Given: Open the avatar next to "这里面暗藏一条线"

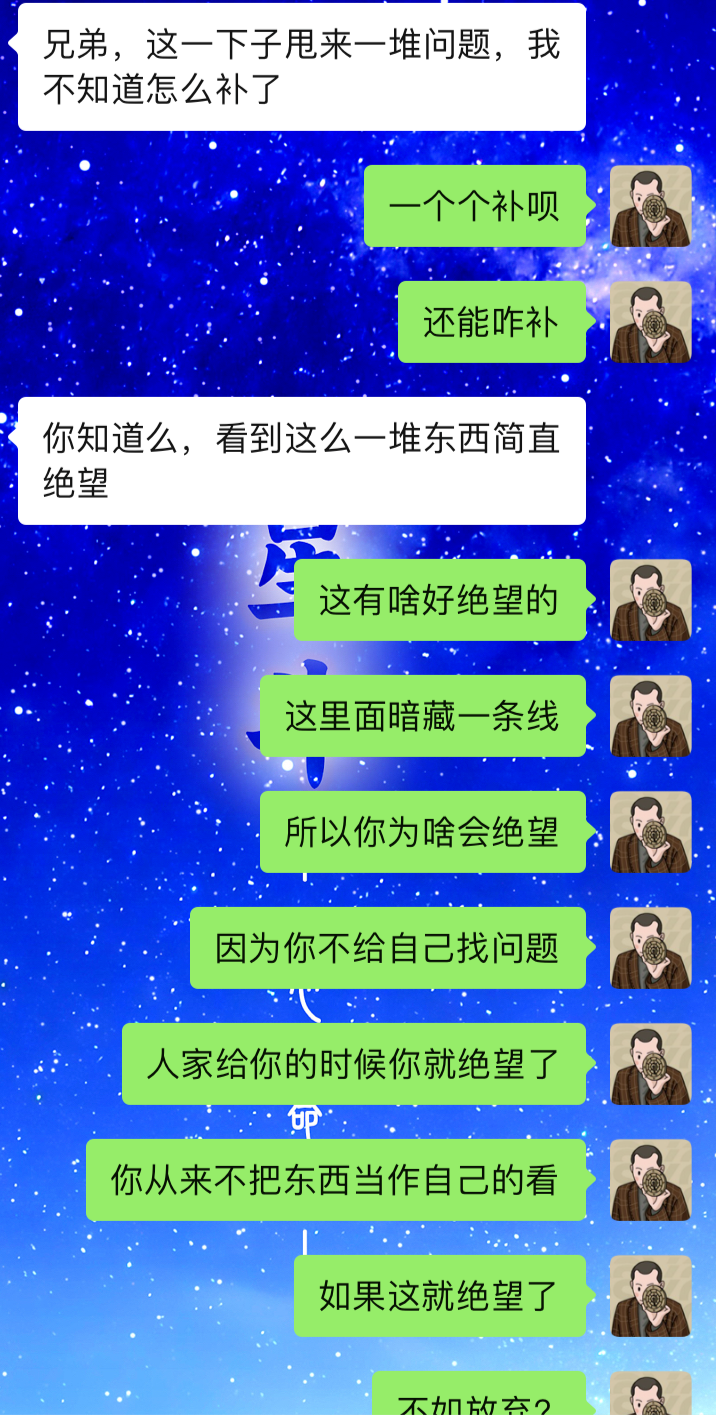Looking at the screenshot, I should (x=650, y=716).
